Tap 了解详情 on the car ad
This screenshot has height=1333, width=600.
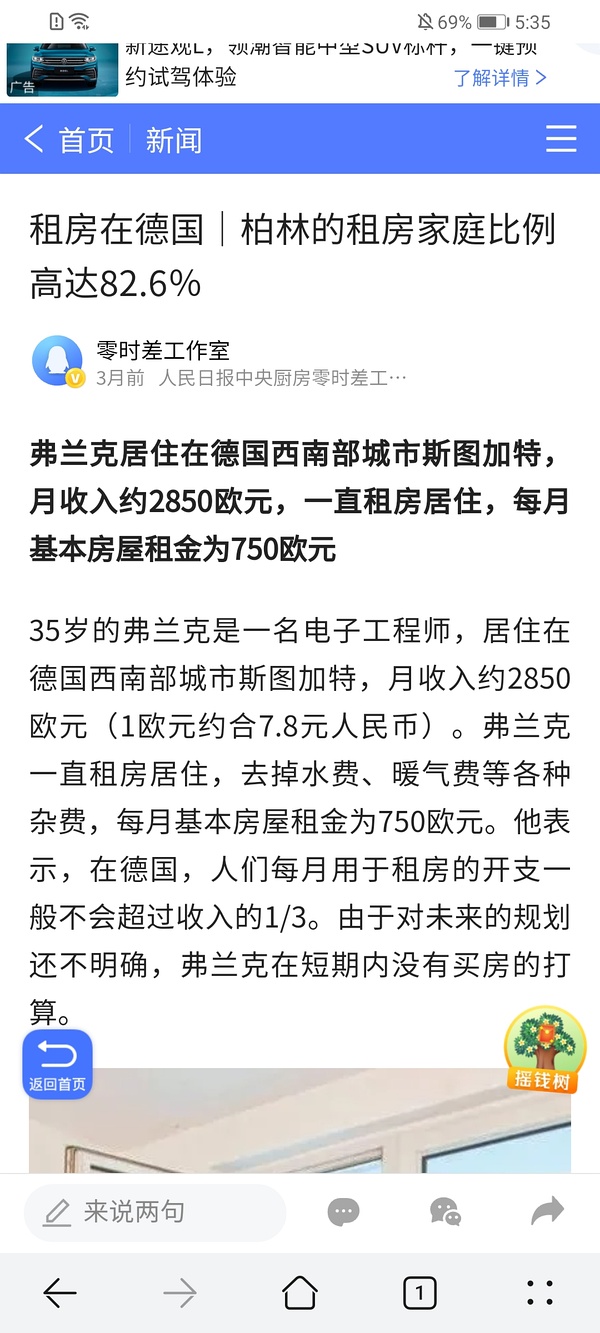point(500,78)
